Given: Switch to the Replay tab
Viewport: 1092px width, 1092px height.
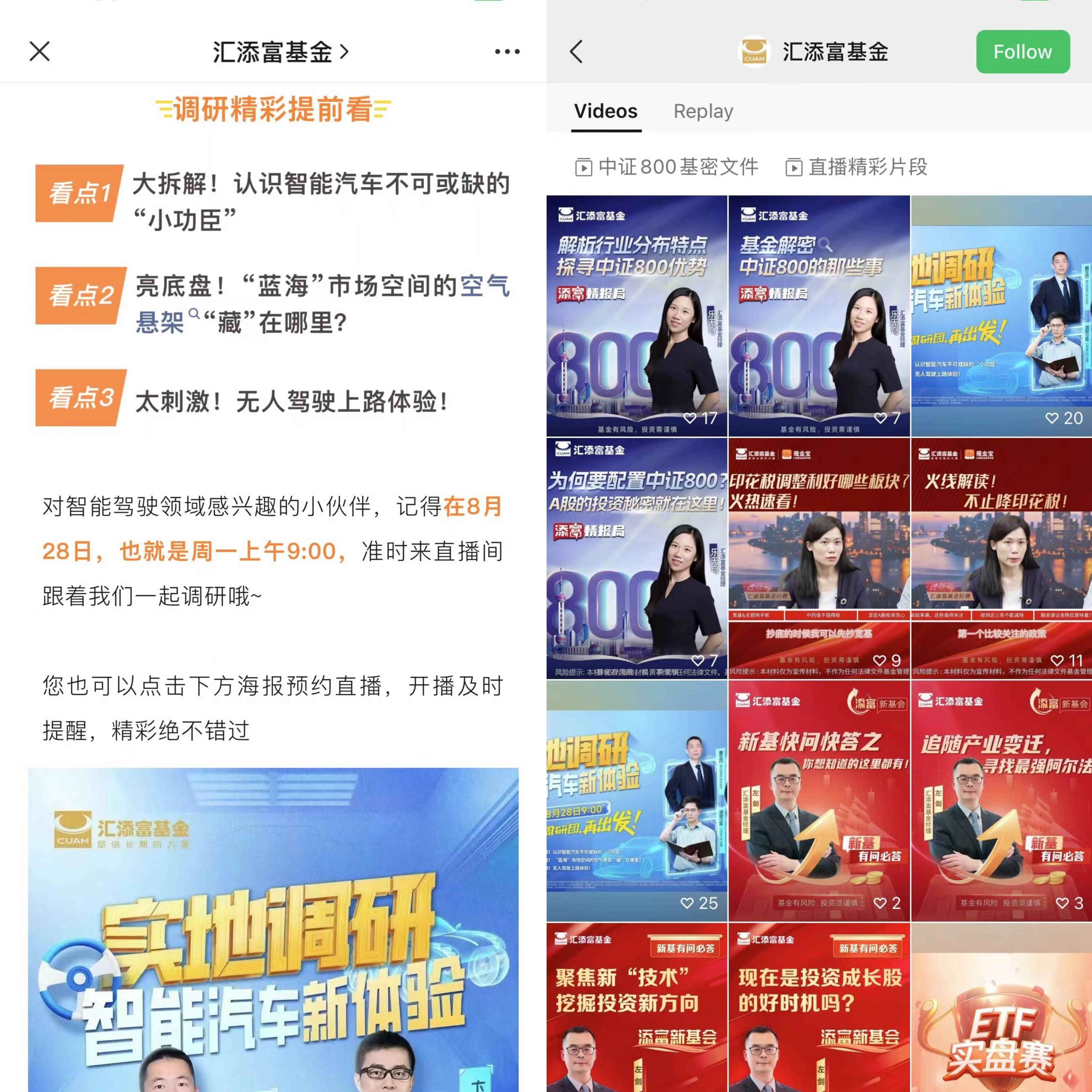Looking at the screenshot, I should click(702, 111).
